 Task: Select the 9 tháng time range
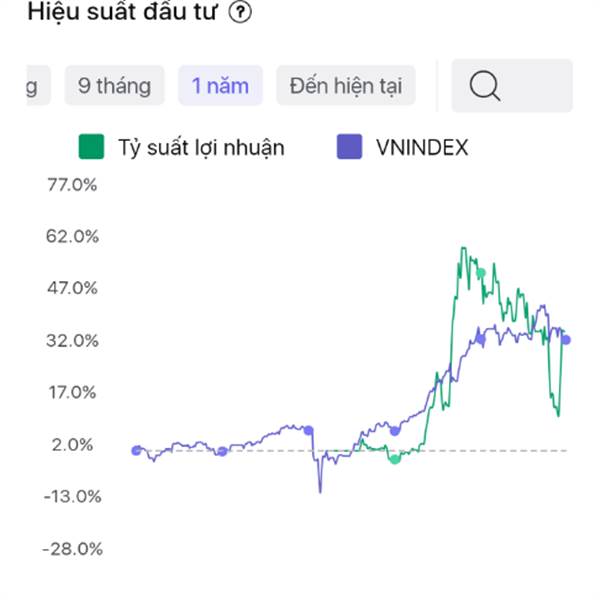pyautogui.click(x=114, y=85)
